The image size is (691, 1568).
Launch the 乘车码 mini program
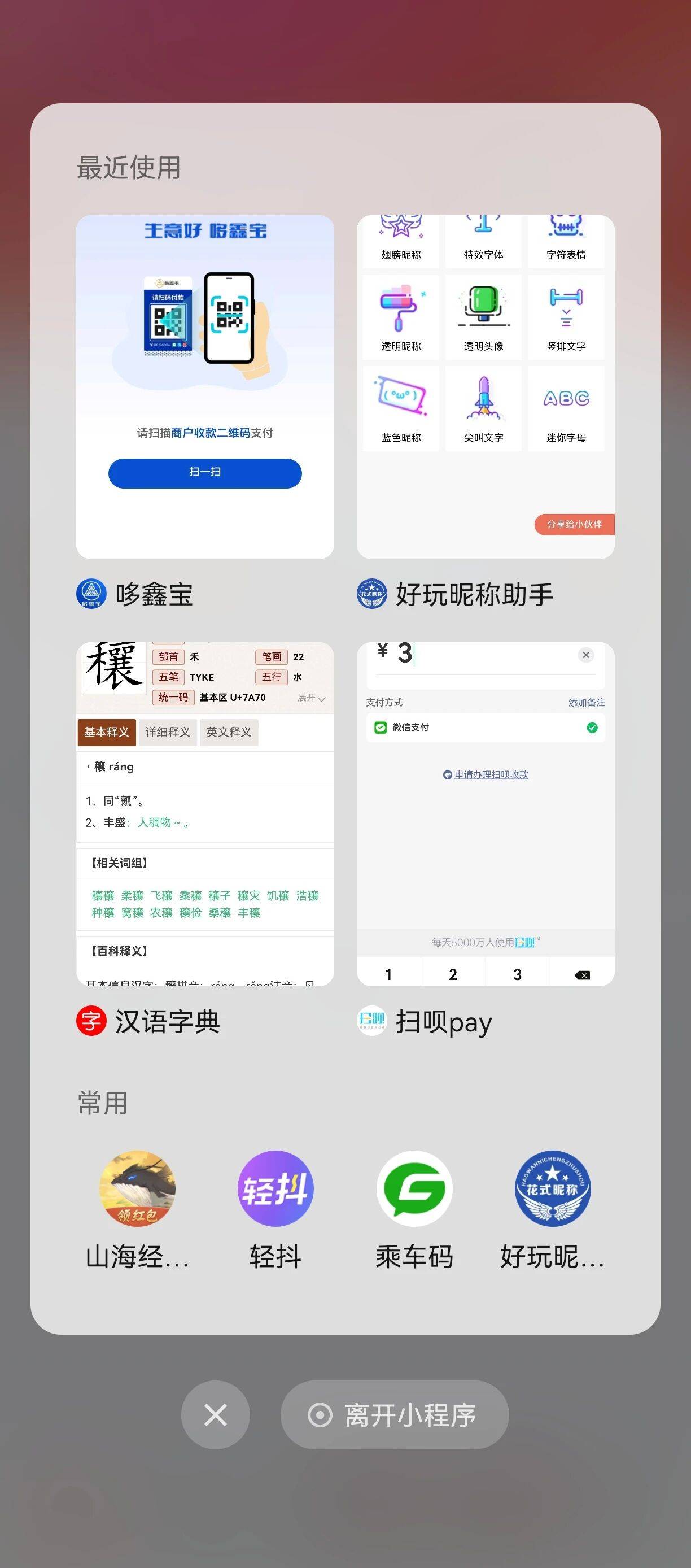[x=414, y=1188]
